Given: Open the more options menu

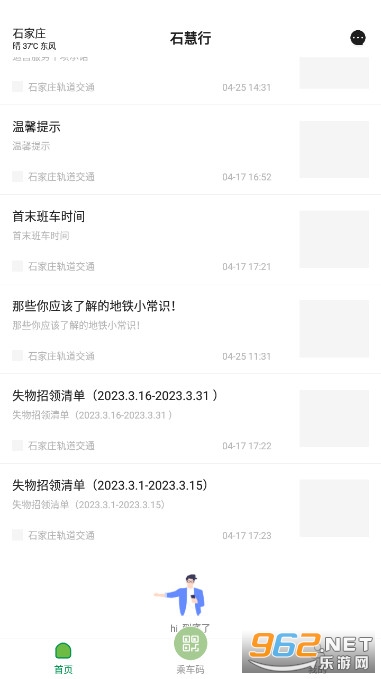Looking at the screenshot, I should tap(358, 38).
